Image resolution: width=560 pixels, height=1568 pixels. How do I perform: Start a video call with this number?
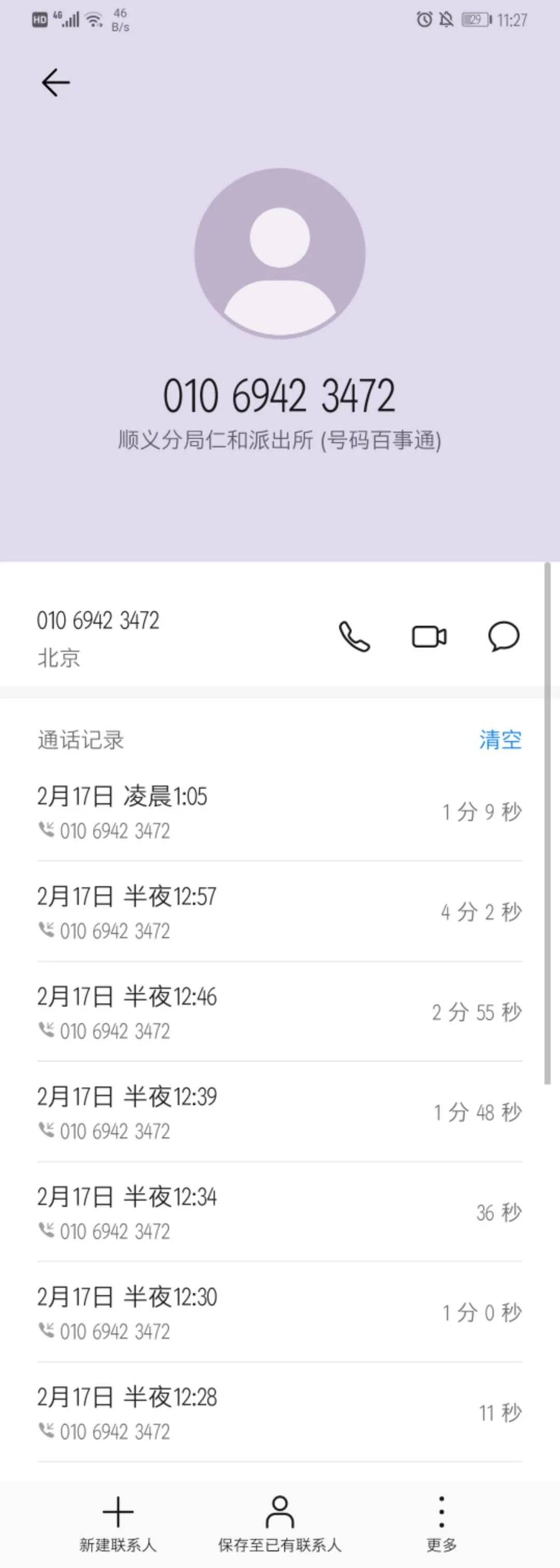click(x=430, y=637)
